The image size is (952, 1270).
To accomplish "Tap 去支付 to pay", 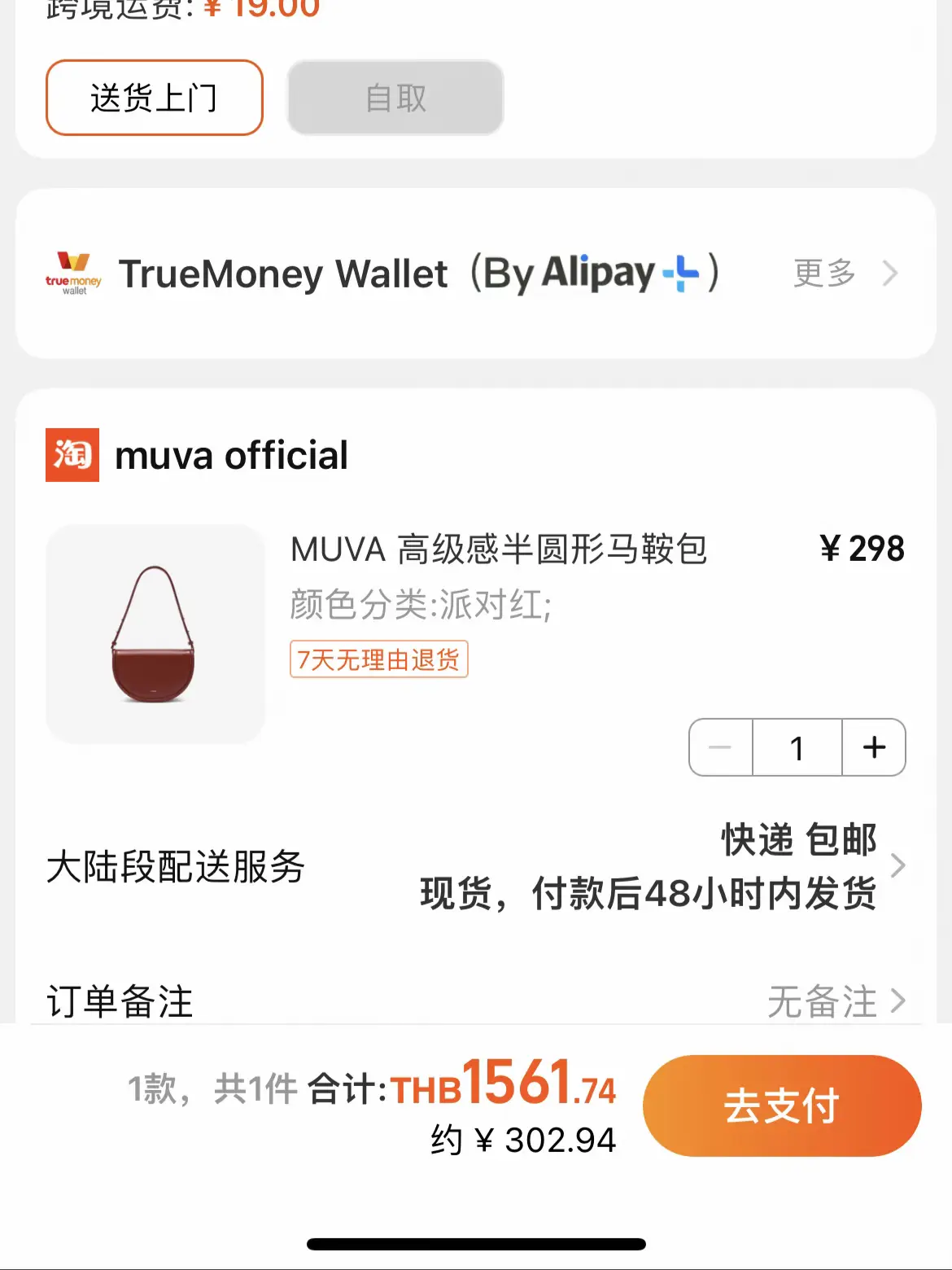I will click(781, 1106).
